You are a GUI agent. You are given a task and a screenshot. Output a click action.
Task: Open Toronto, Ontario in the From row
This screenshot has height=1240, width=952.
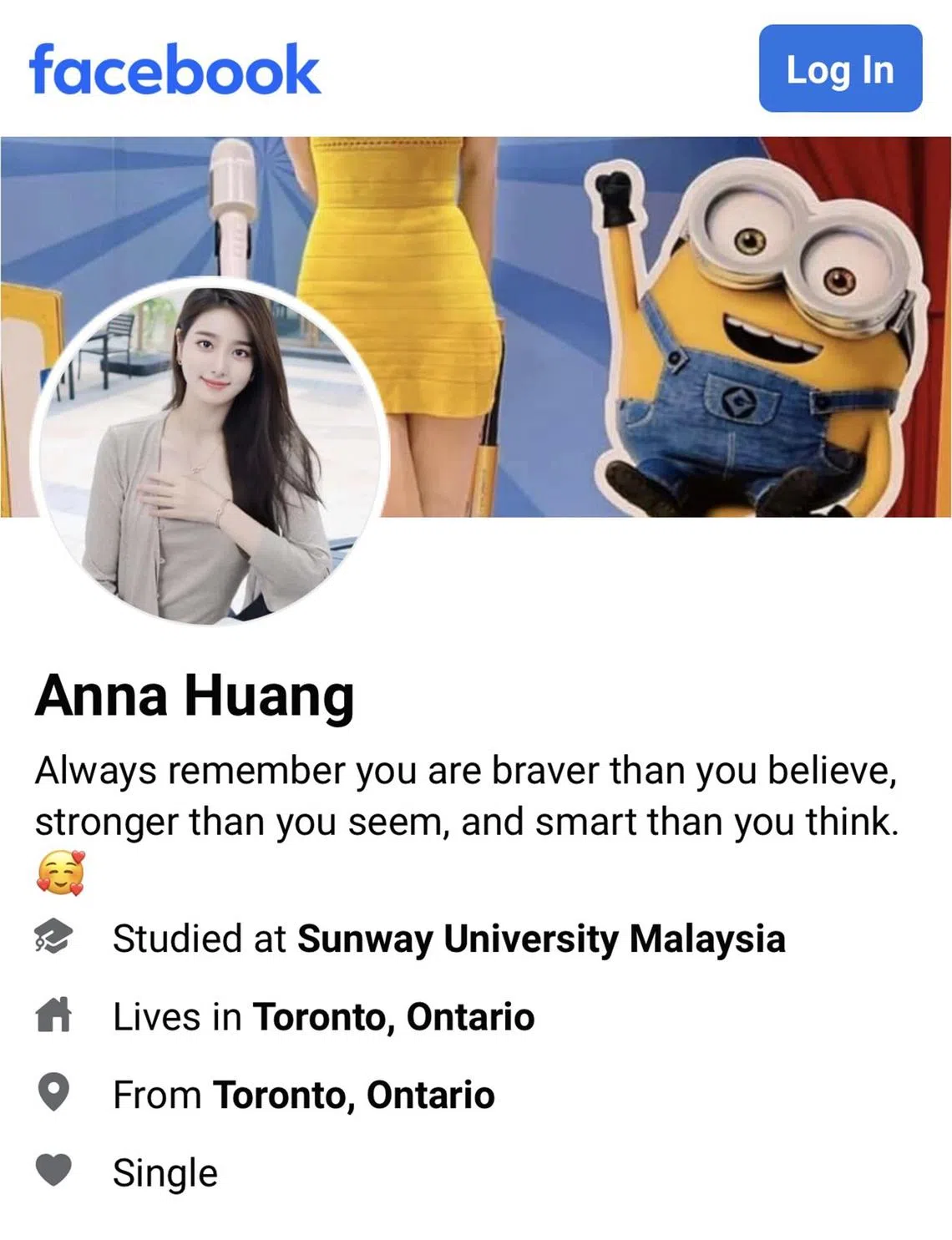pos(353,1095)
